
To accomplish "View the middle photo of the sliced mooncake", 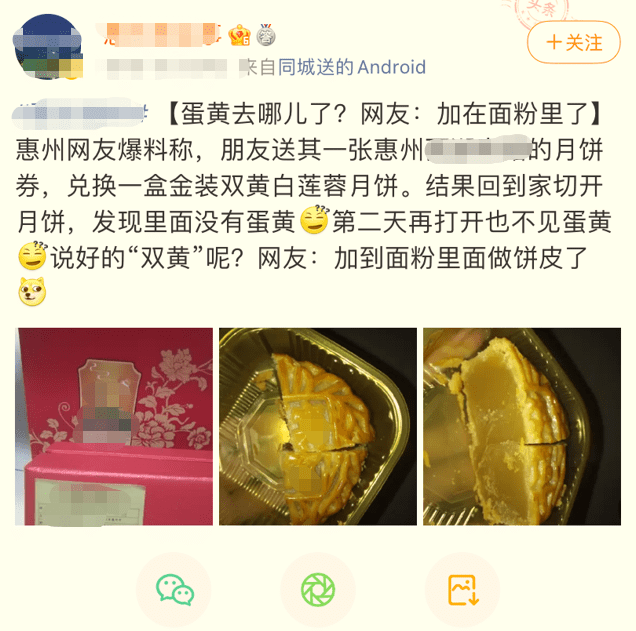I will coord(318,427).
